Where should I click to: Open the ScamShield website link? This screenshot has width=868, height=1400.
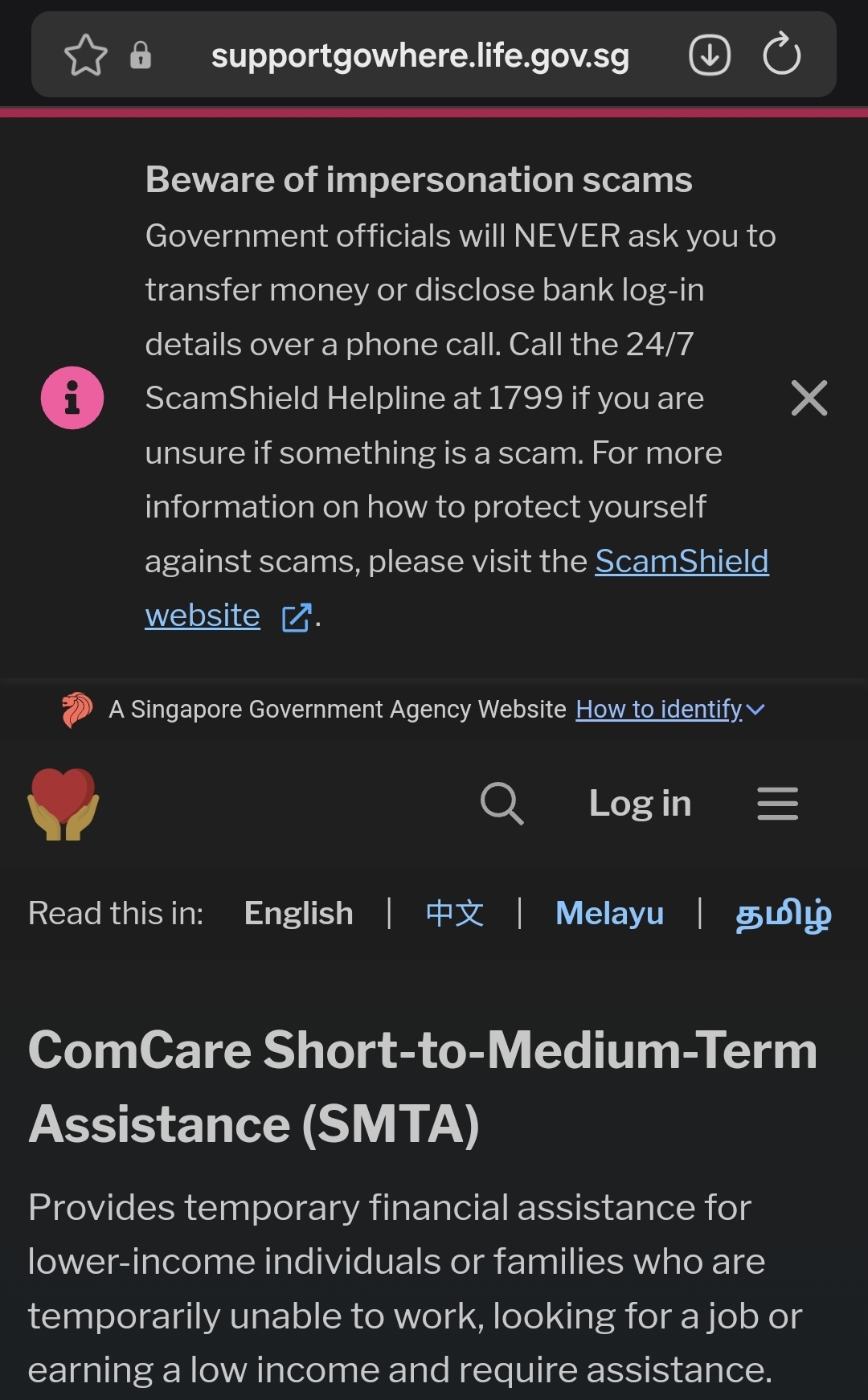(x=457, y=587)
